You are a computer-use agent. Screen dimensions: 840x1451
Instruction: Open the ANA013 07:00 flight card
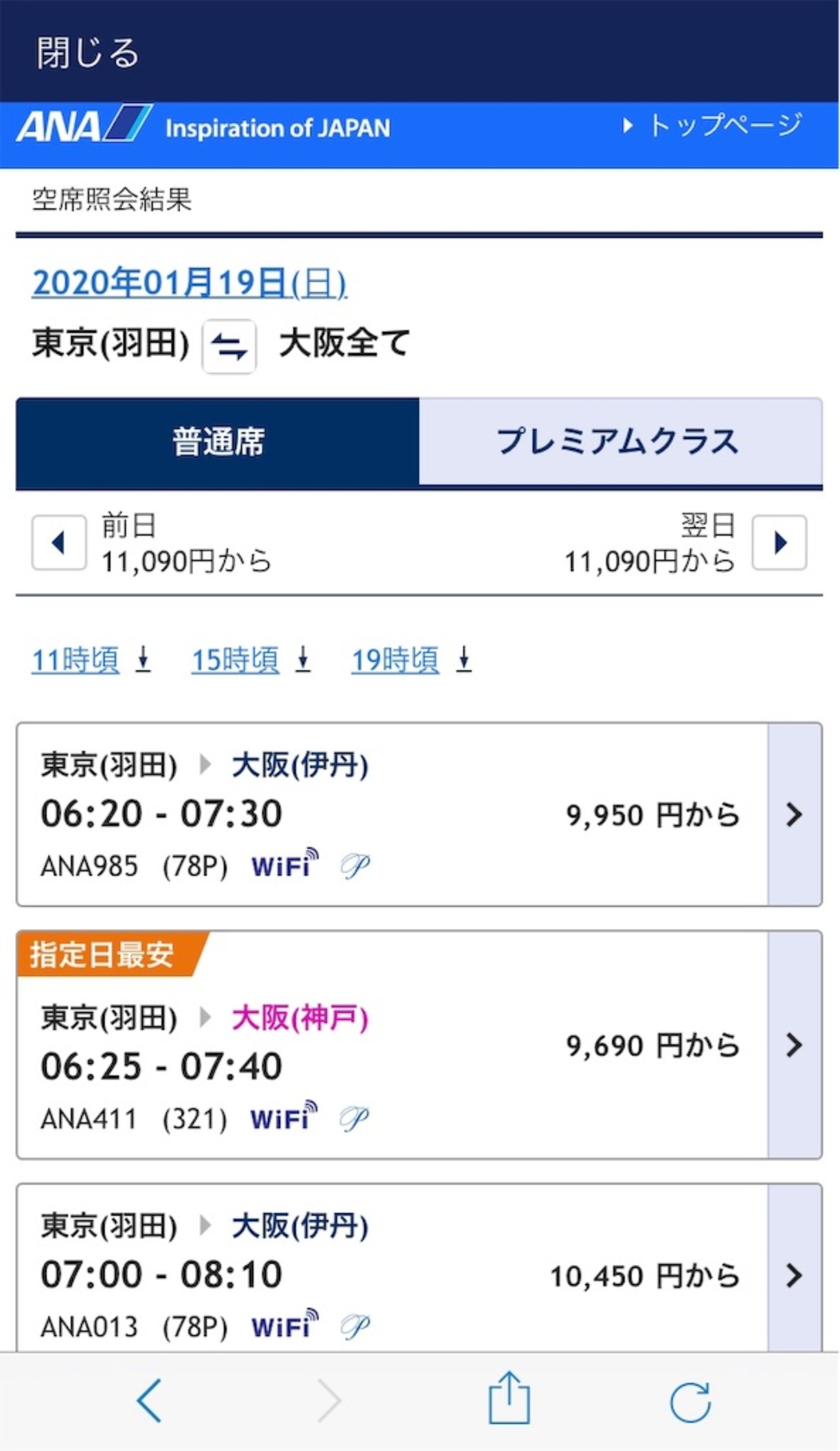(x=419, y=1268)
